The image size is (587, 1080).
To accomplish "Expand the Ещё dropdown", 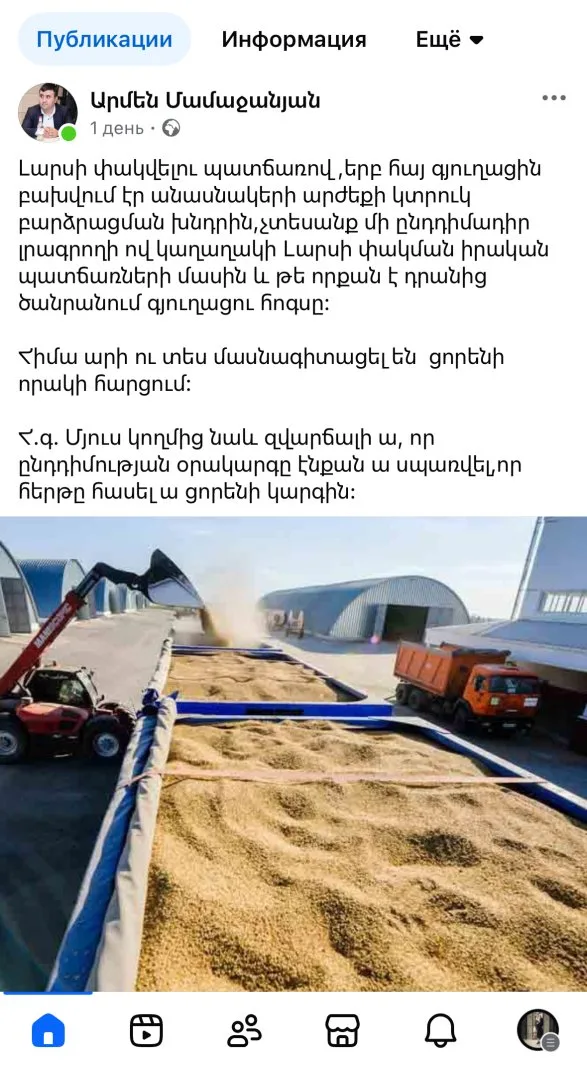I will 449,39.
